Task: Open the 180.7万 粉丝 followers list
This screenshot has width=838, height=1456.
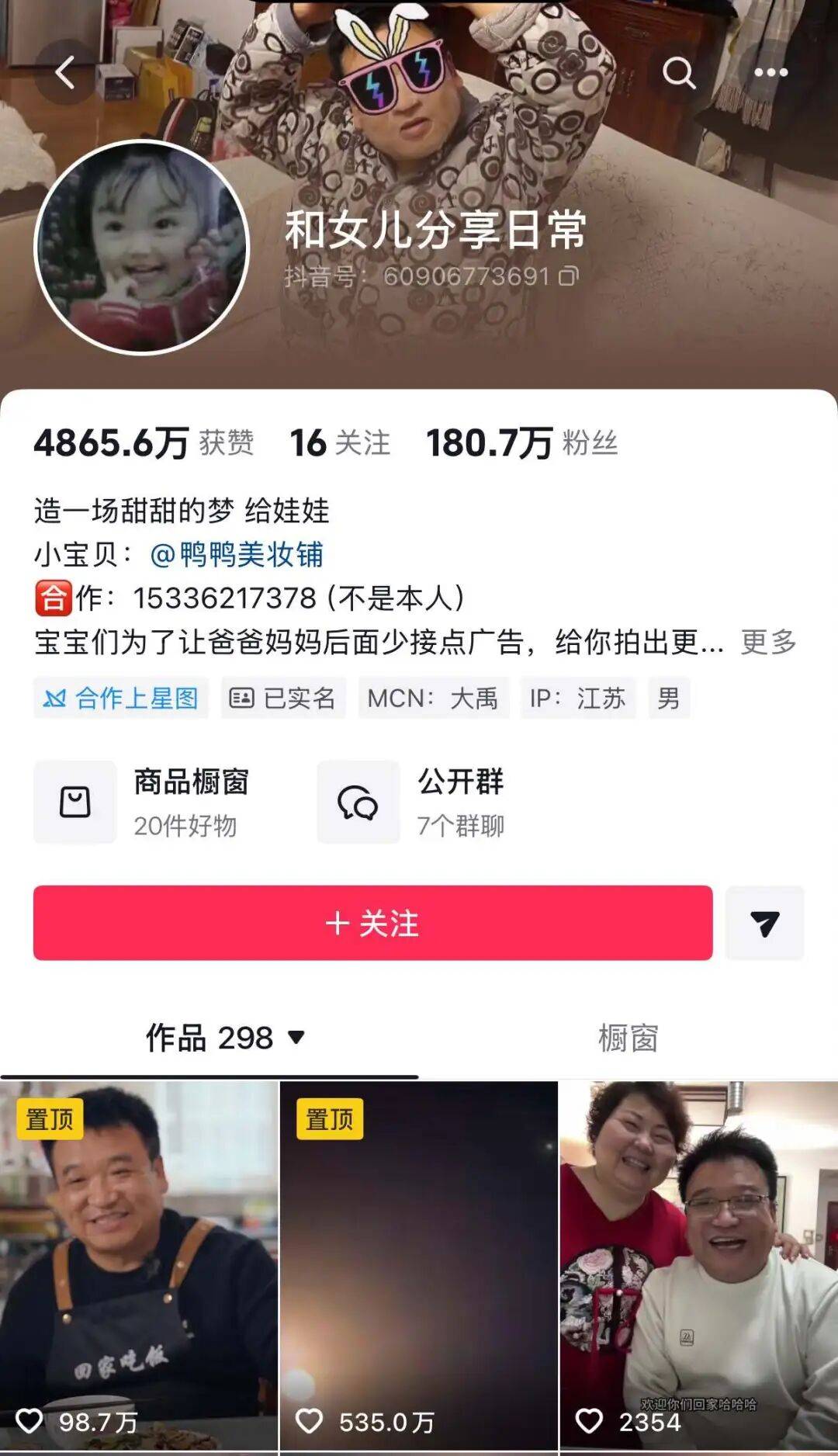Action: point(521,443)
